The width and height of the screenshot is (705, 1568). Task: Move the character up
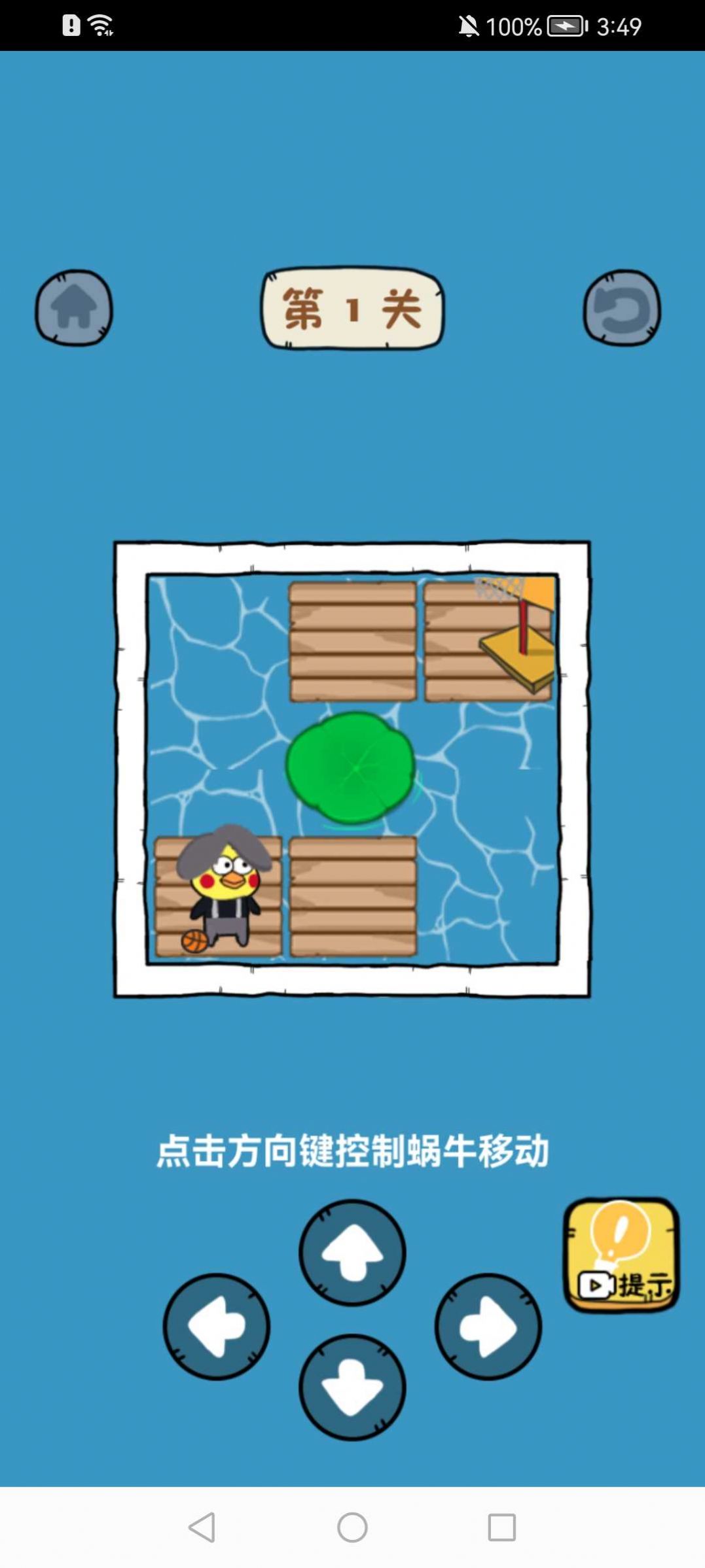(x=352, y=1252)
